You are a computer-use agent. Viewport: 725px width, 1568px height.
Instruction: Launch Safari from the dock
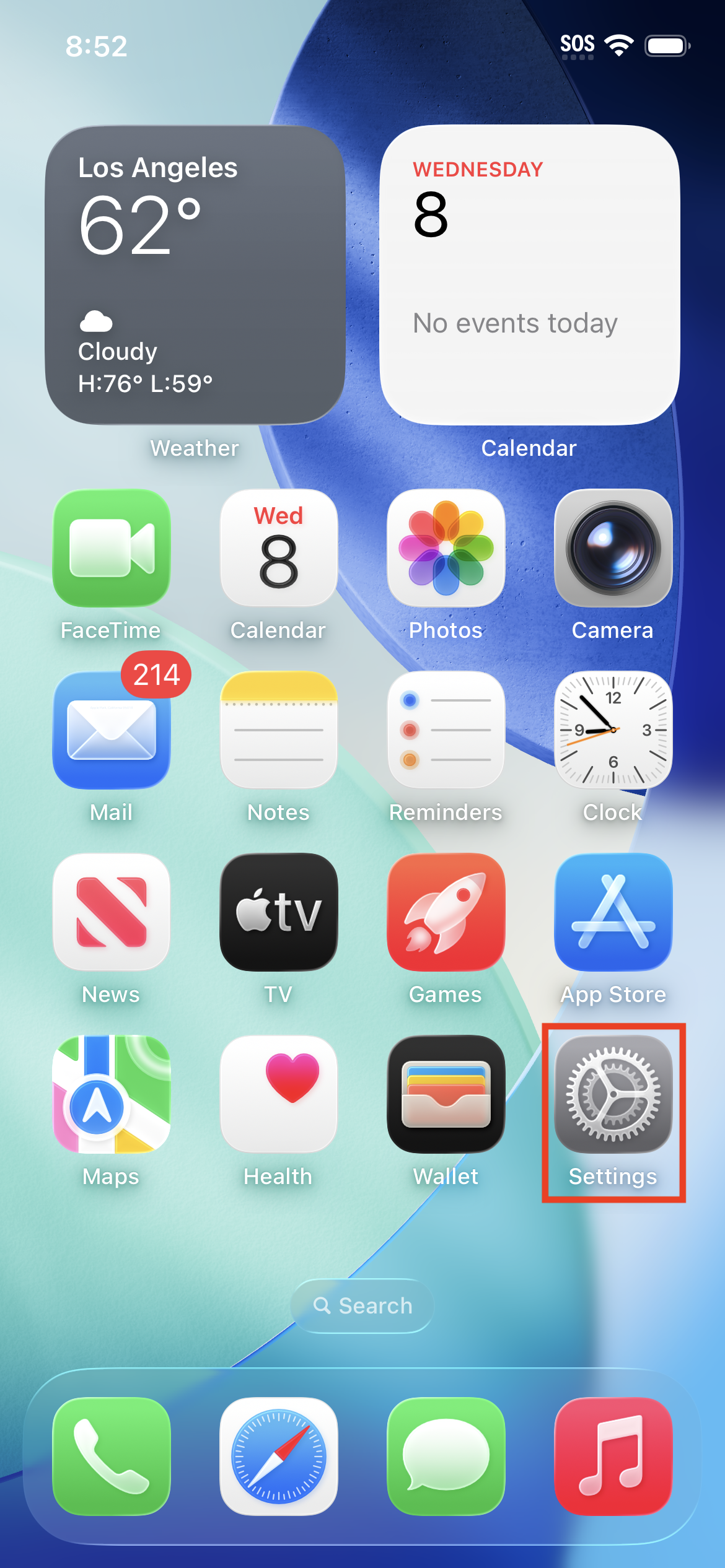[279, 1457]
